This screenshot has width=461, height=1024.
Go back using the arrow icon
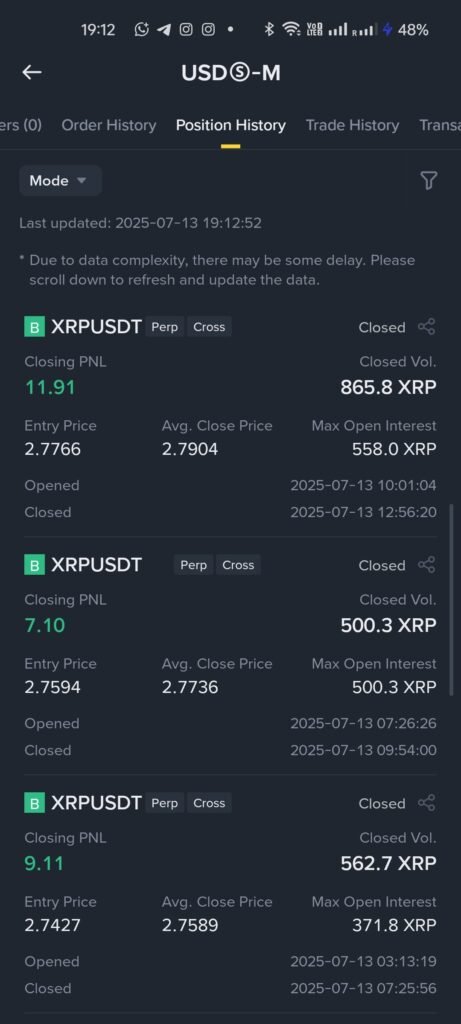coord(32,72)
